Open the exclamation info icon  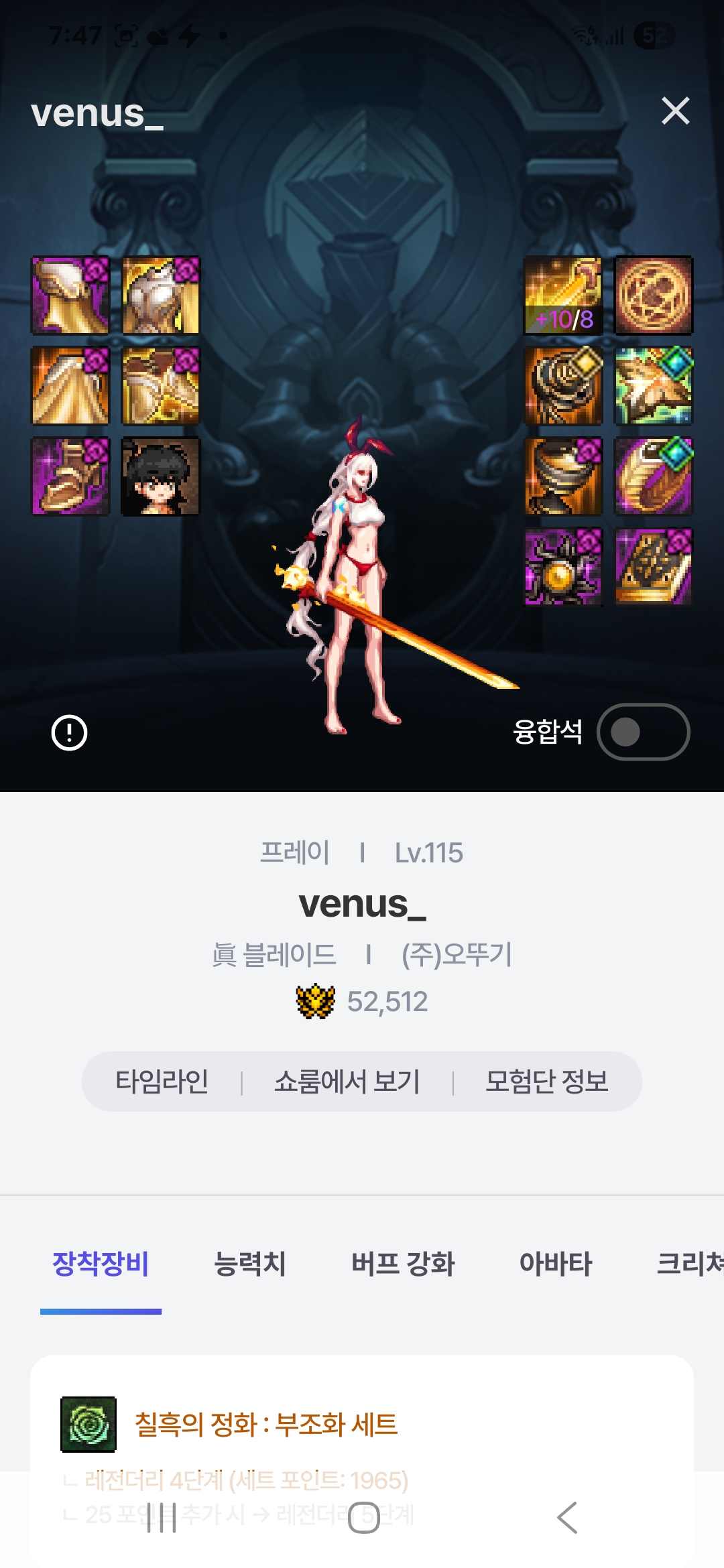[x=69, y=732]
